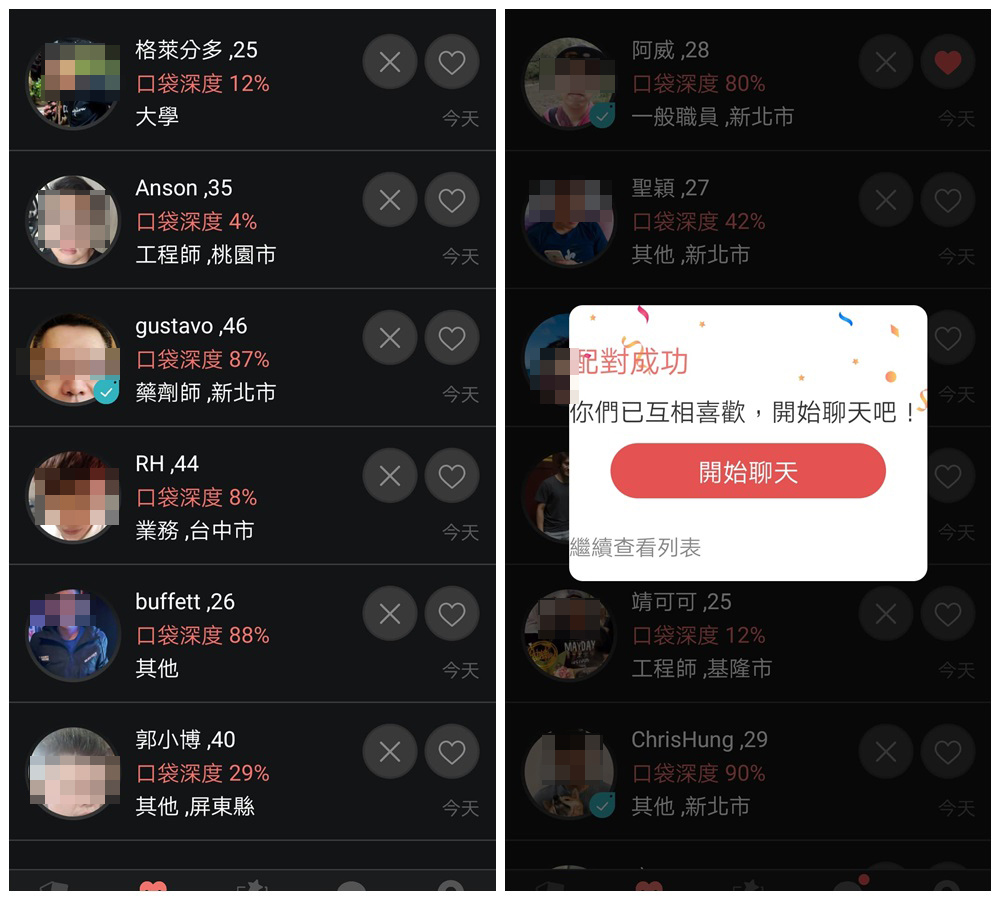This screenshot has width=1000, height=900.
Task: Dismiss 格萊分多 with the X icon
Action: pyautogui.click(x=390, y=63)
